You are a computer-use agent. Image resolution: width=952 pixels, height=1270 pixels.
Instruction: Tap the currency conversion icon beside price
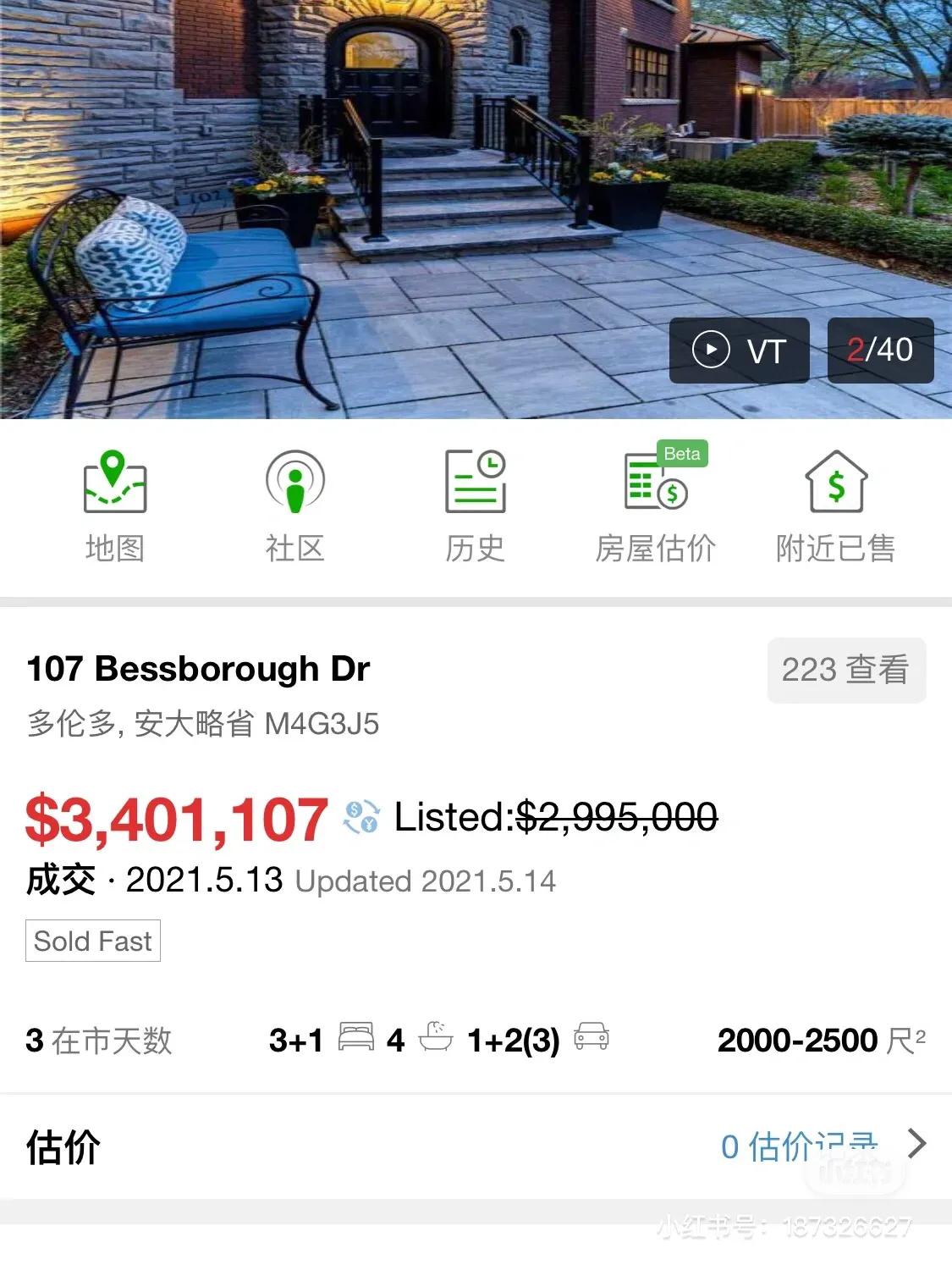(x=361, y=818)
